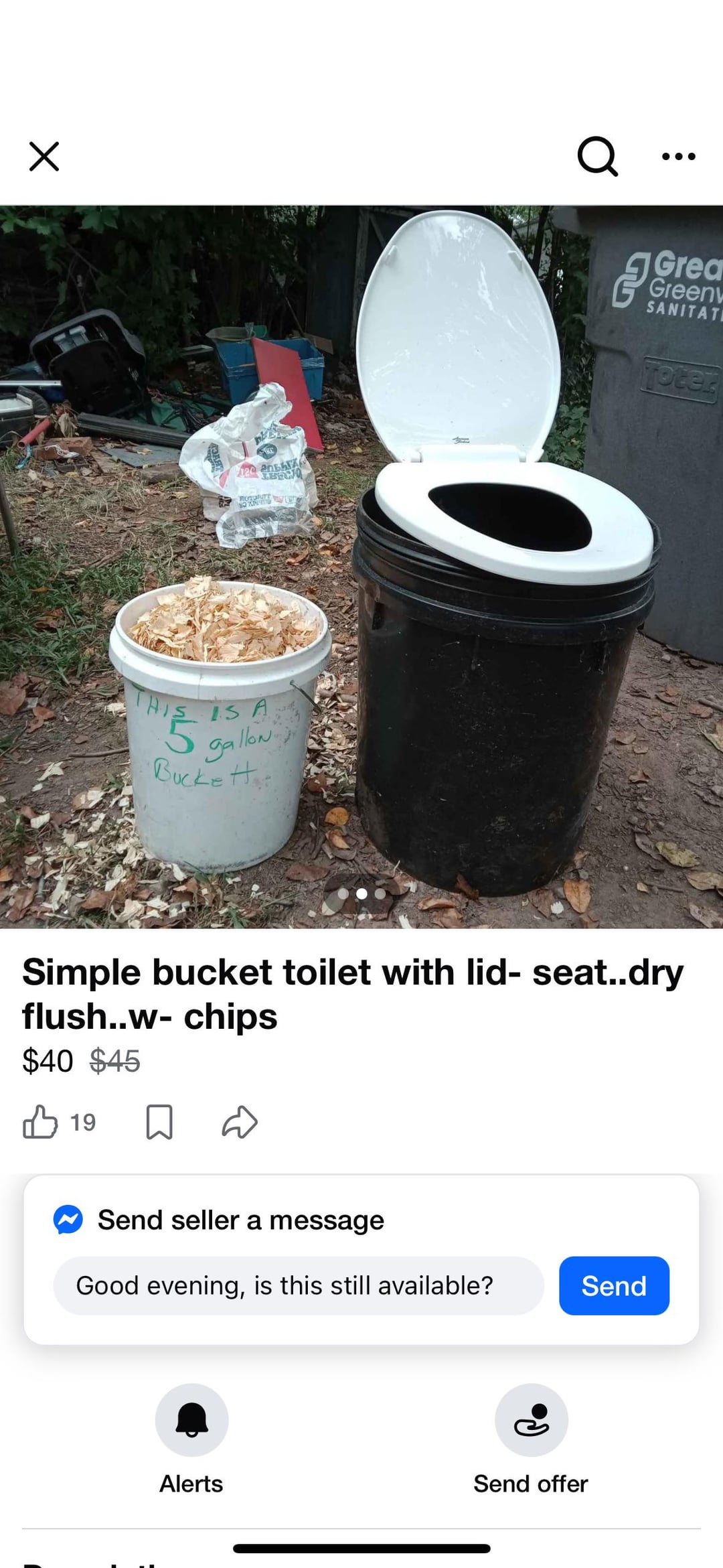Share this listing via the arrow icon
The height and width of the screenshot is (1568, 723).
[x=240, y=1122]
